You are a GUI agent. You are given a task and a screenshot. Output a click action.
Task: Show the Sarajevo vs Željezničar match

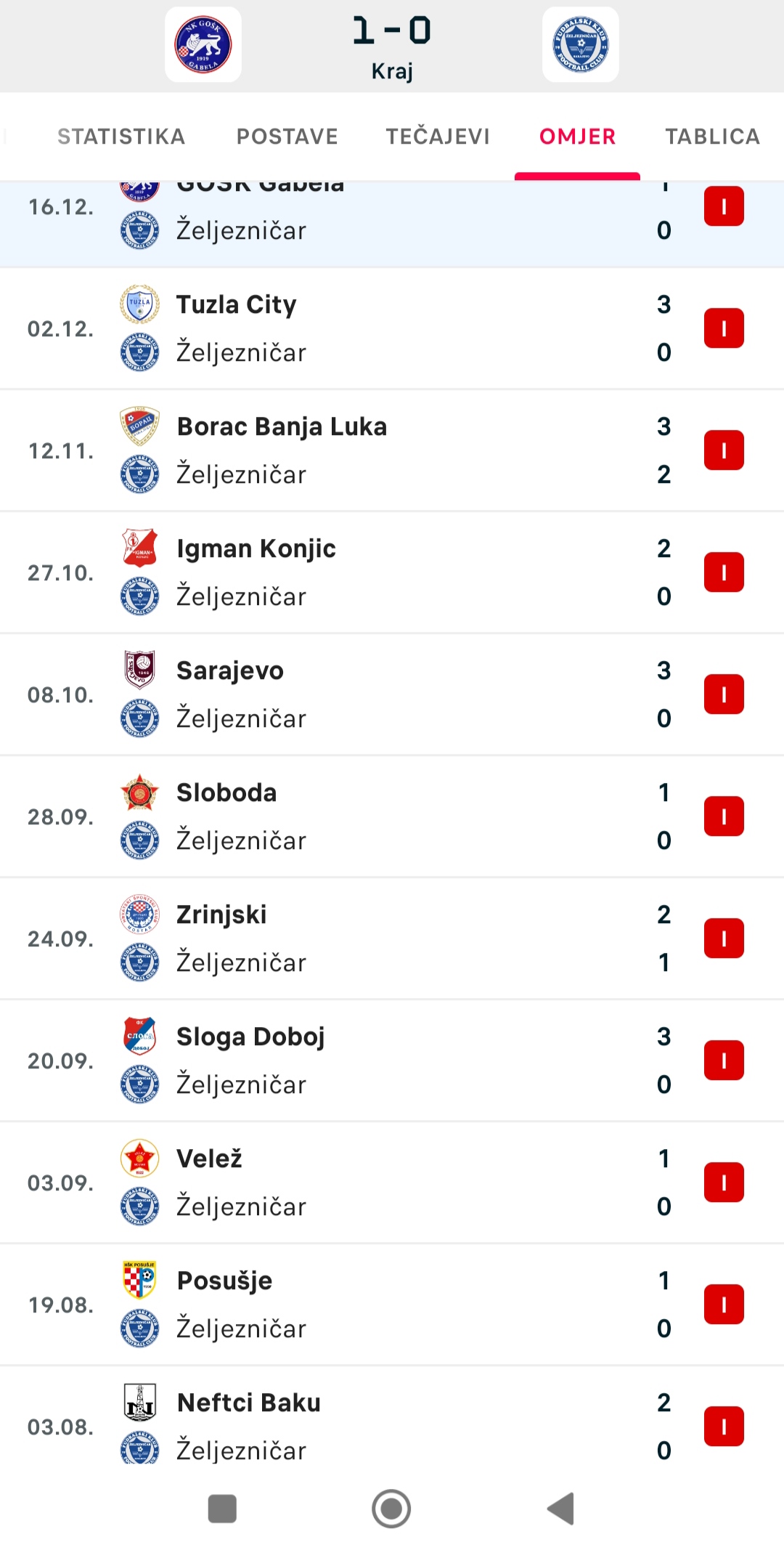coord(392,695)
